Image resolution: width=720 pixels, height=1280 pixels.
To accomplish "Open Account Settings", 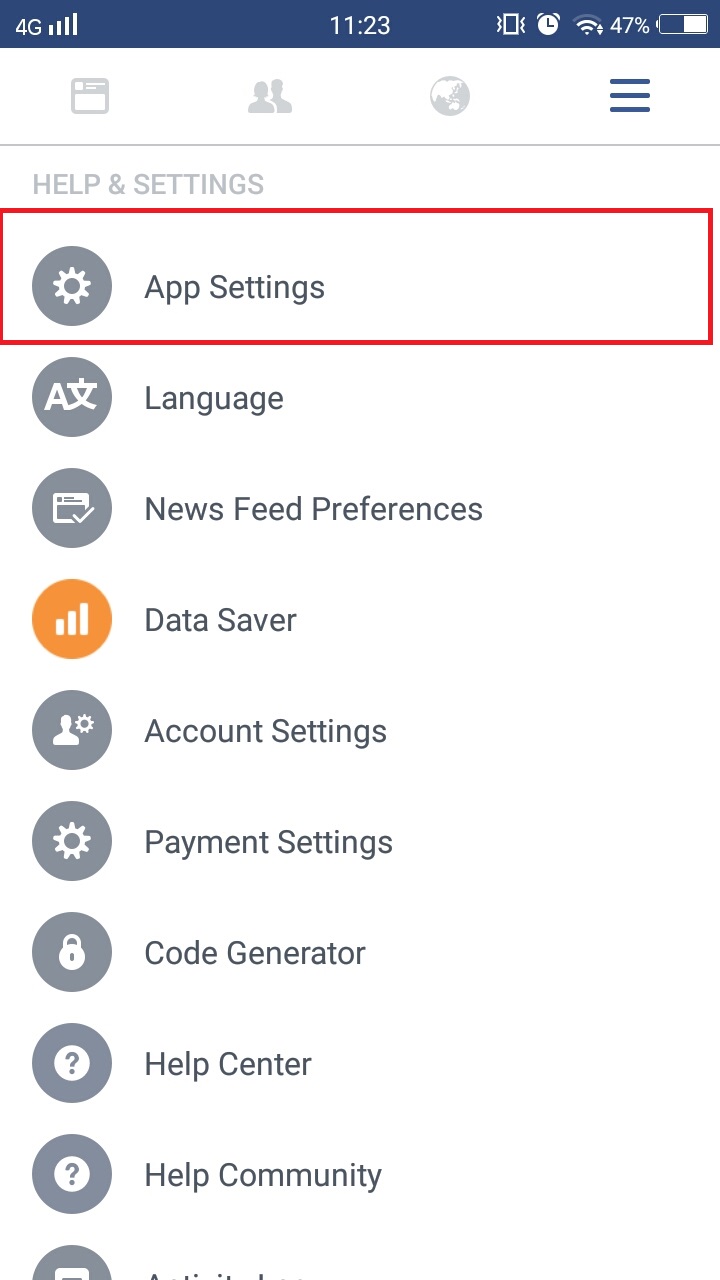I will pyautogui.click(x=265, y=732).
